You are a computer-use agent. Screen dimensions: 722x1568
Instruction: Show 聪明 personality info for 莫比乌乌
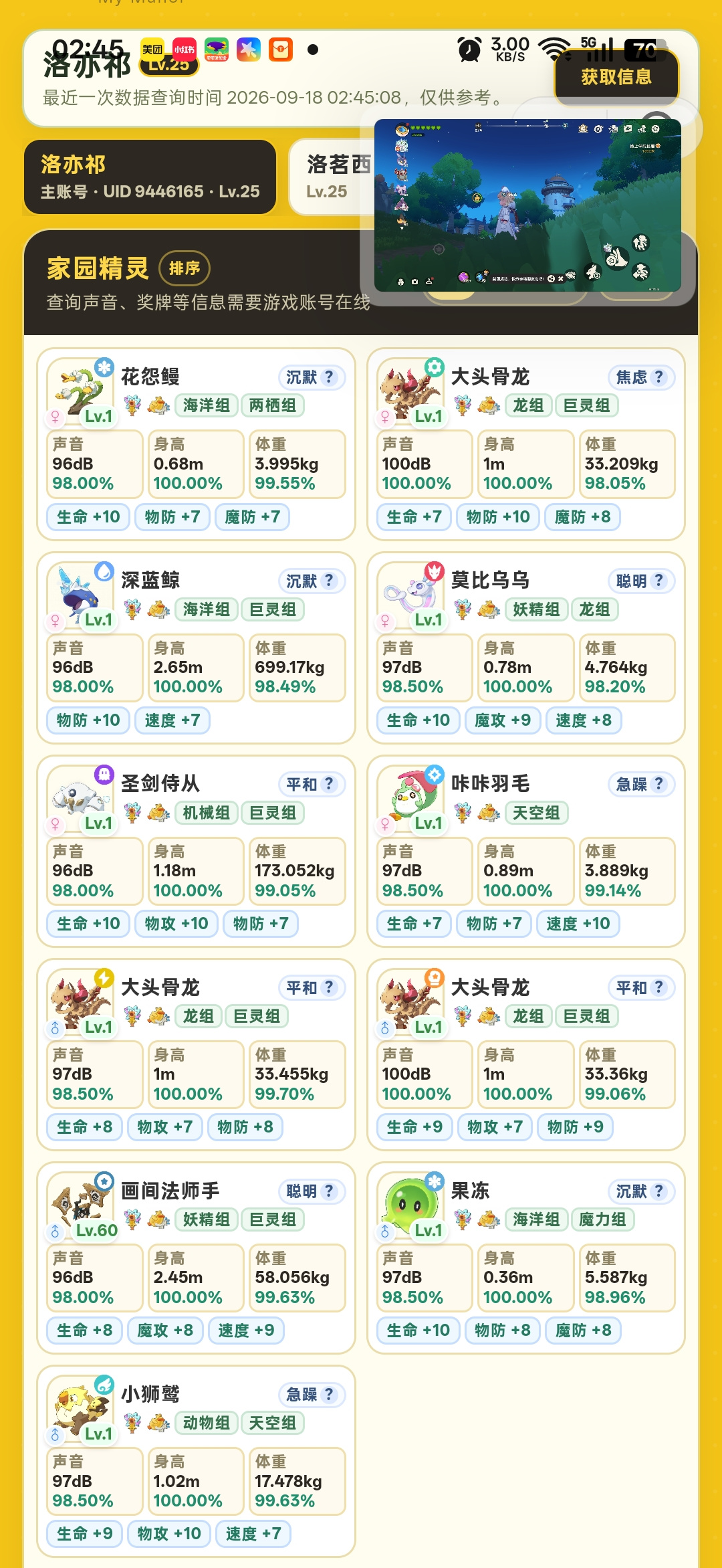pos(641,581)
